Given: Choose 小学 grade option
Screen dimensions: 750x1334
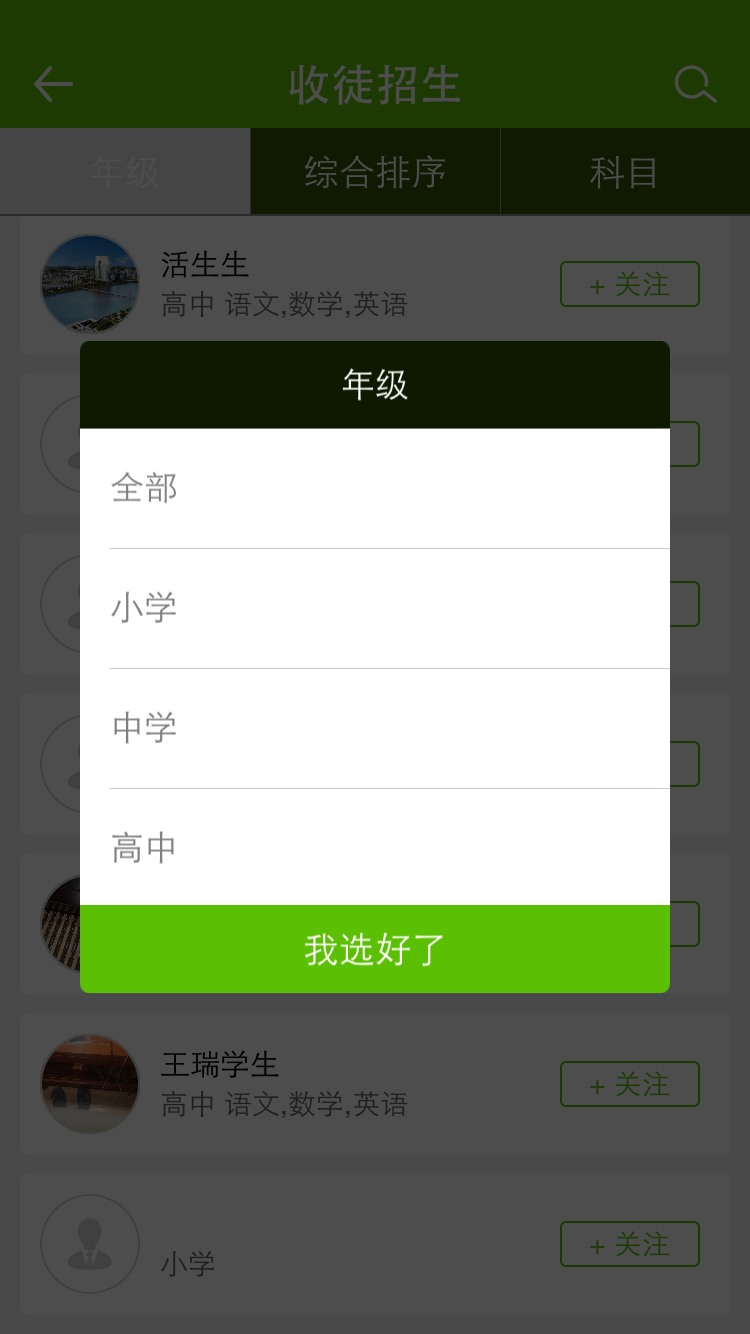Looking at the screenshot, I should tap(374, 608).
